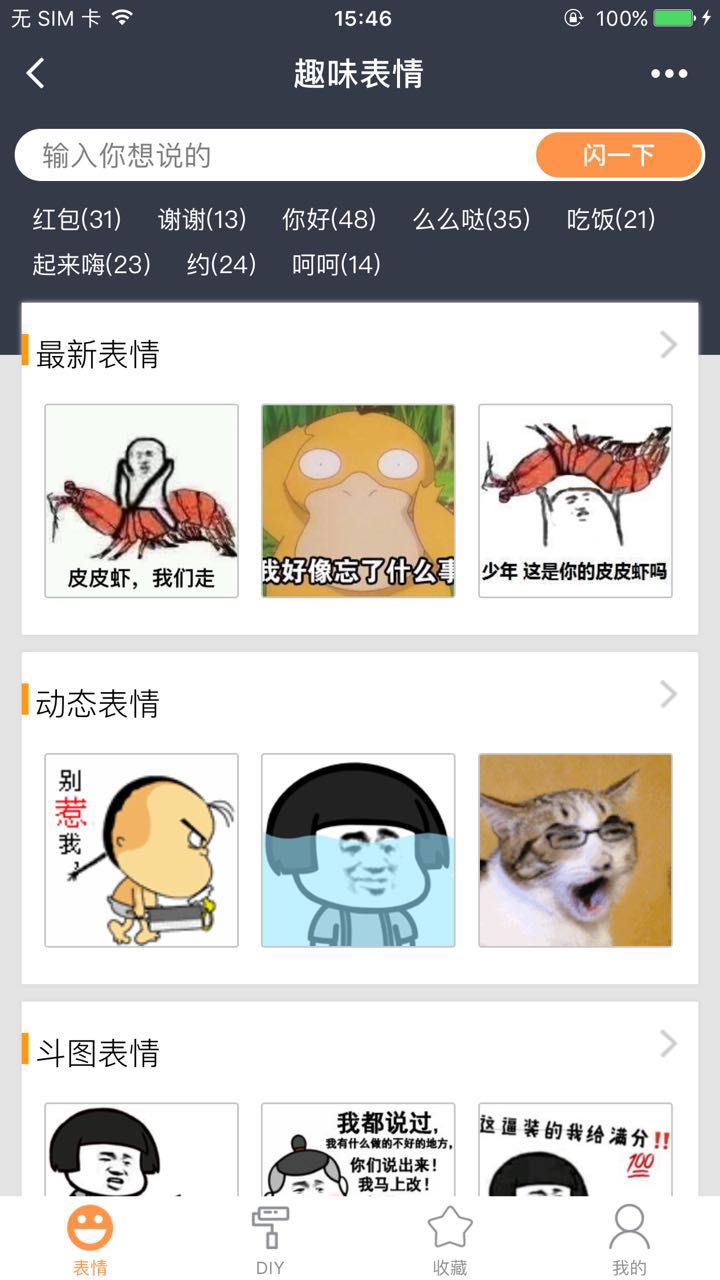Open the 少年 这是你的皮皮虾吗 sticker
This screenshot has height=1280, width=720.
(x=575, y=501)
